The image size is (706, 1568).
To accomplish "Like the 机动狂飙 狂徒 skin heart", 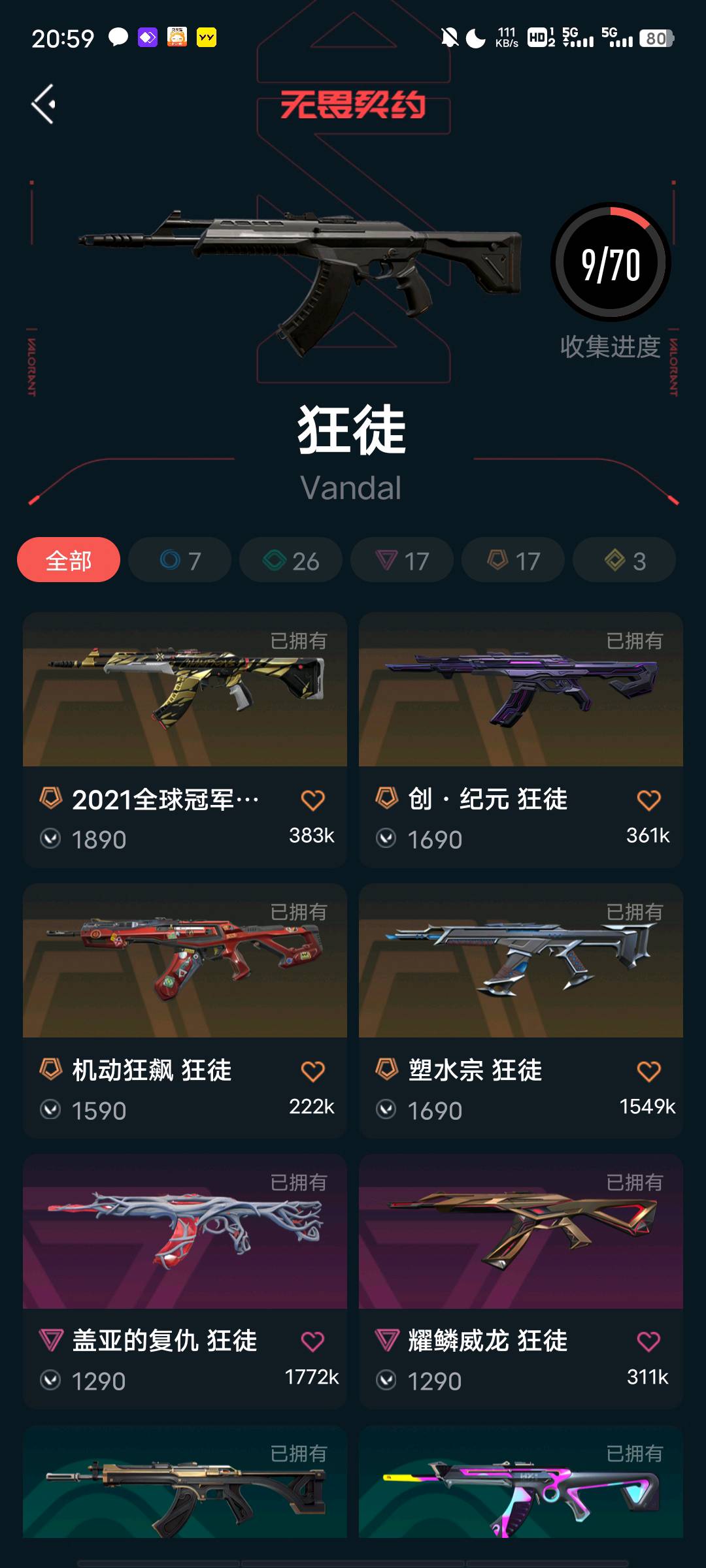I will [x=312, y=1071].
